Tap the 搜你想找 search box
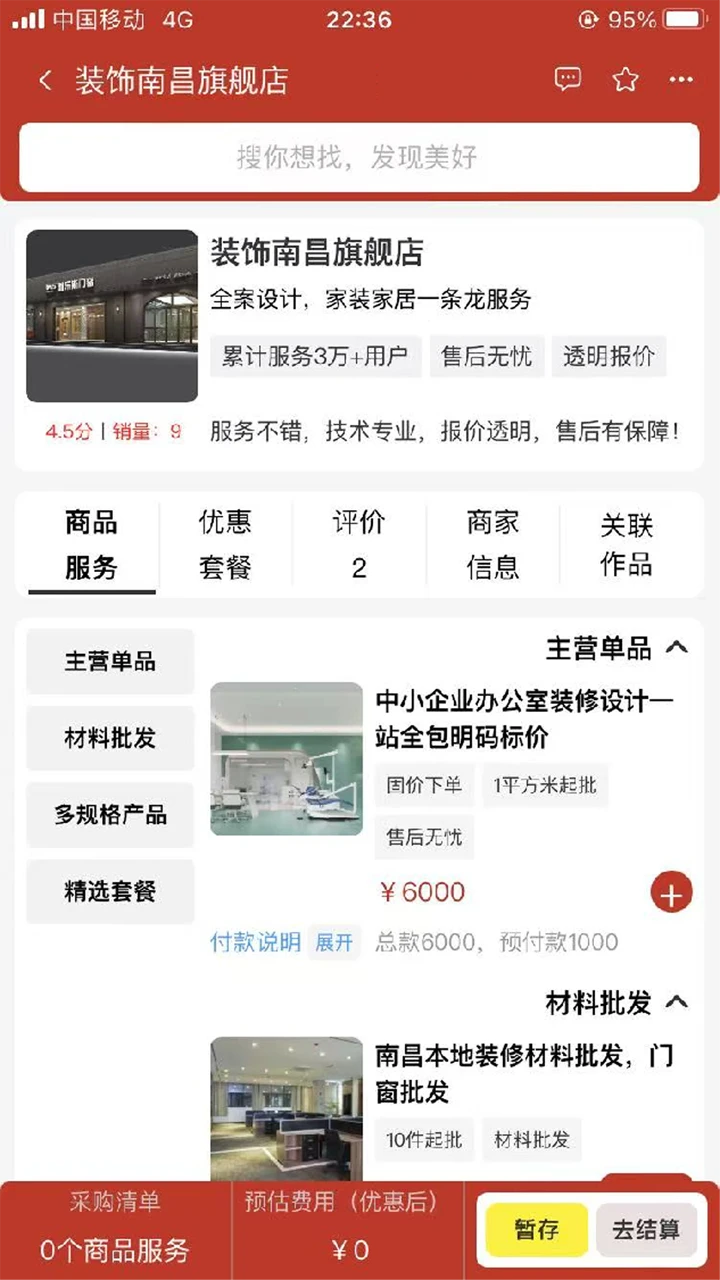This screenshot has height=1280, width=720. click(359, 157)
